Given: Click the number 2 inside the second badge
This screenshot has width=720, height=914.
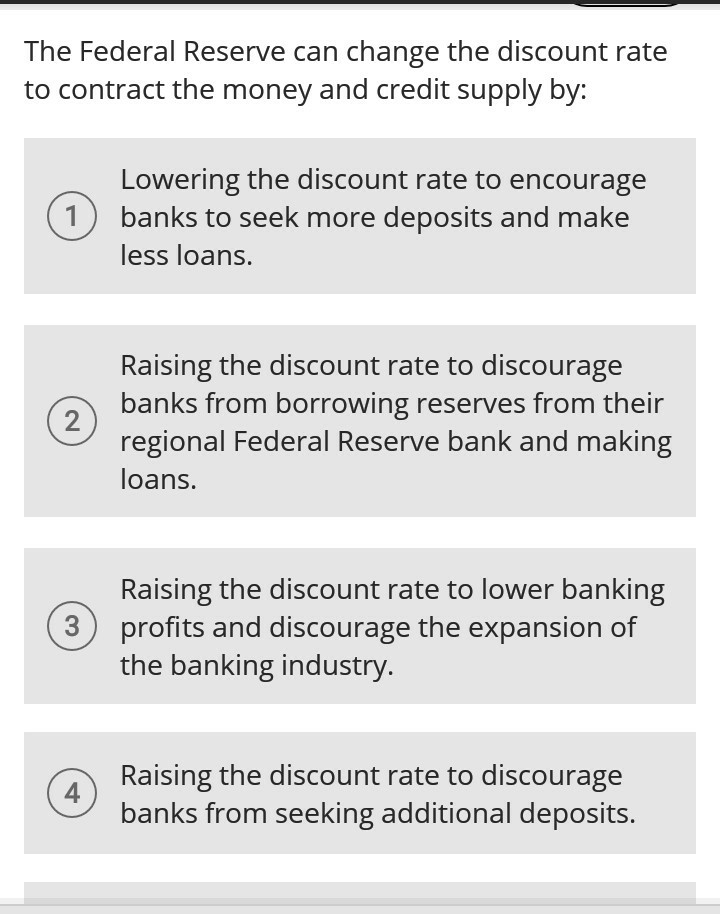Looking at the screenshot, I should click(x=71, y=420).
